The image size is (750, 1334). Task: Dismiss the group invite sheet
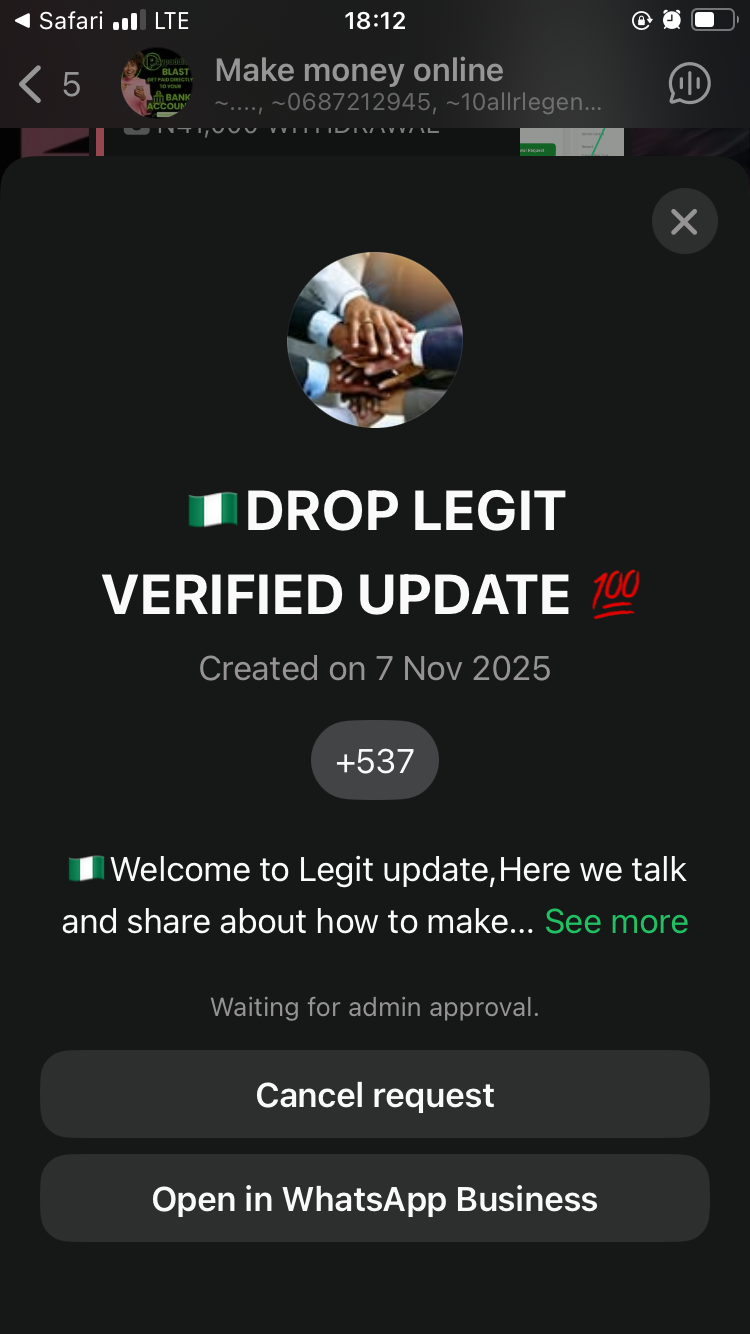click(684, 221)
